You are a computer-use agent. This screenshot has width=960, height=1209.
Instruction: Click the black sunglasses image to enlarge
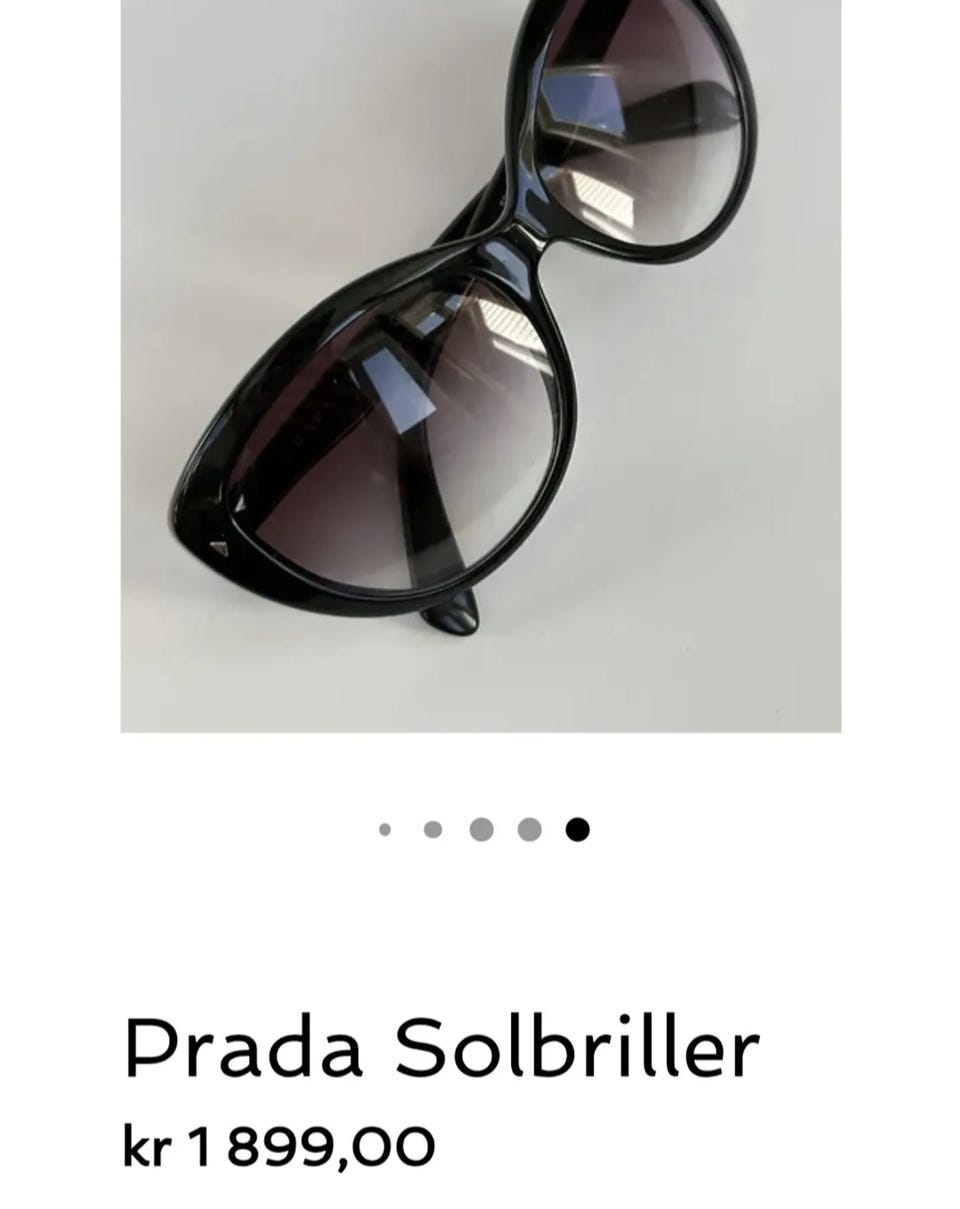click(x=480, y=370)
